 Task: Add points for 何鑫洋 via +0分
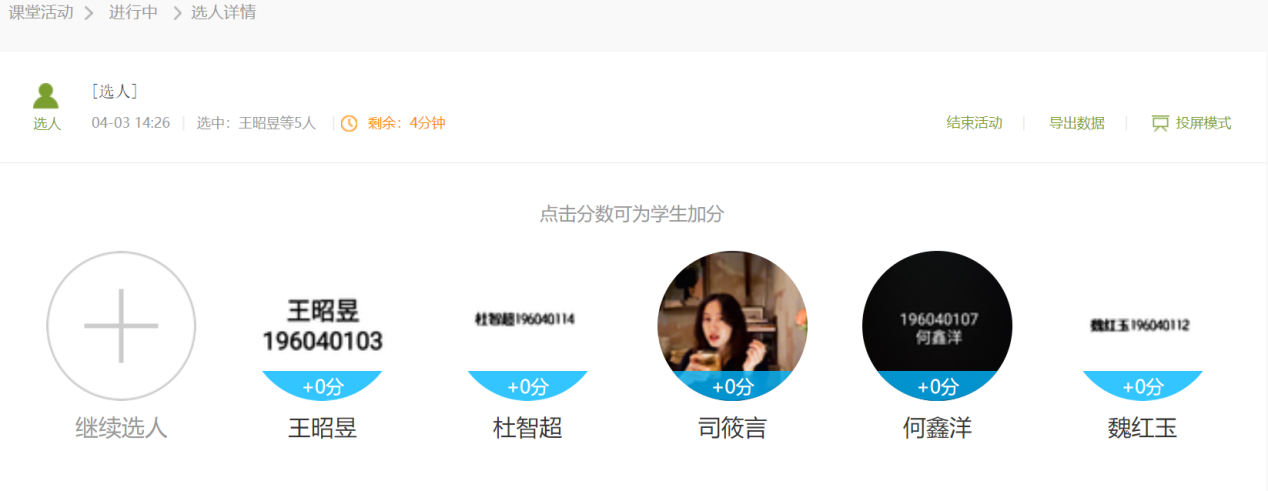pos(937,386)
